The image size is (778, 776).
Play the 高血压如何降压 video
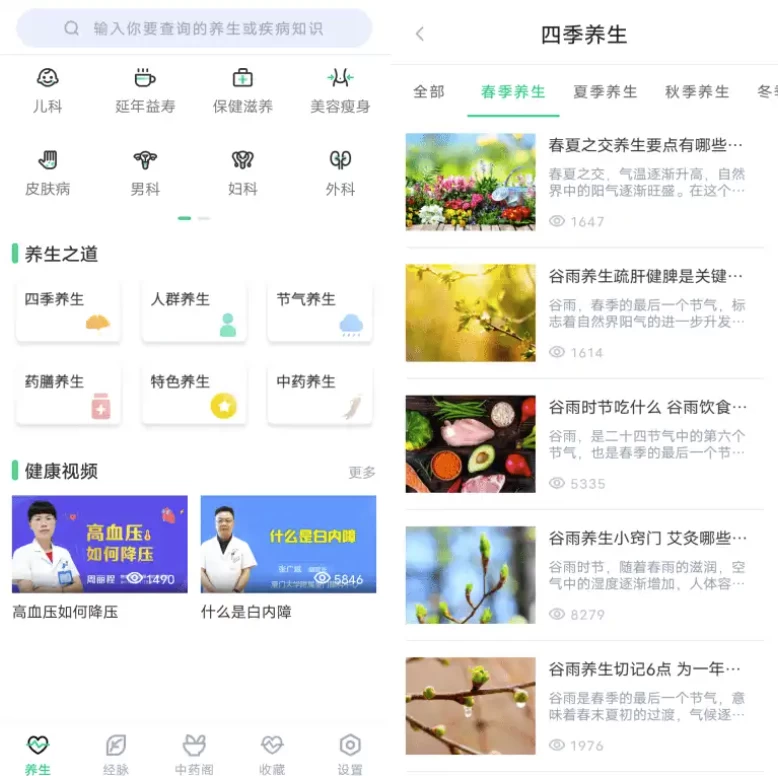[x=99, y=545]
